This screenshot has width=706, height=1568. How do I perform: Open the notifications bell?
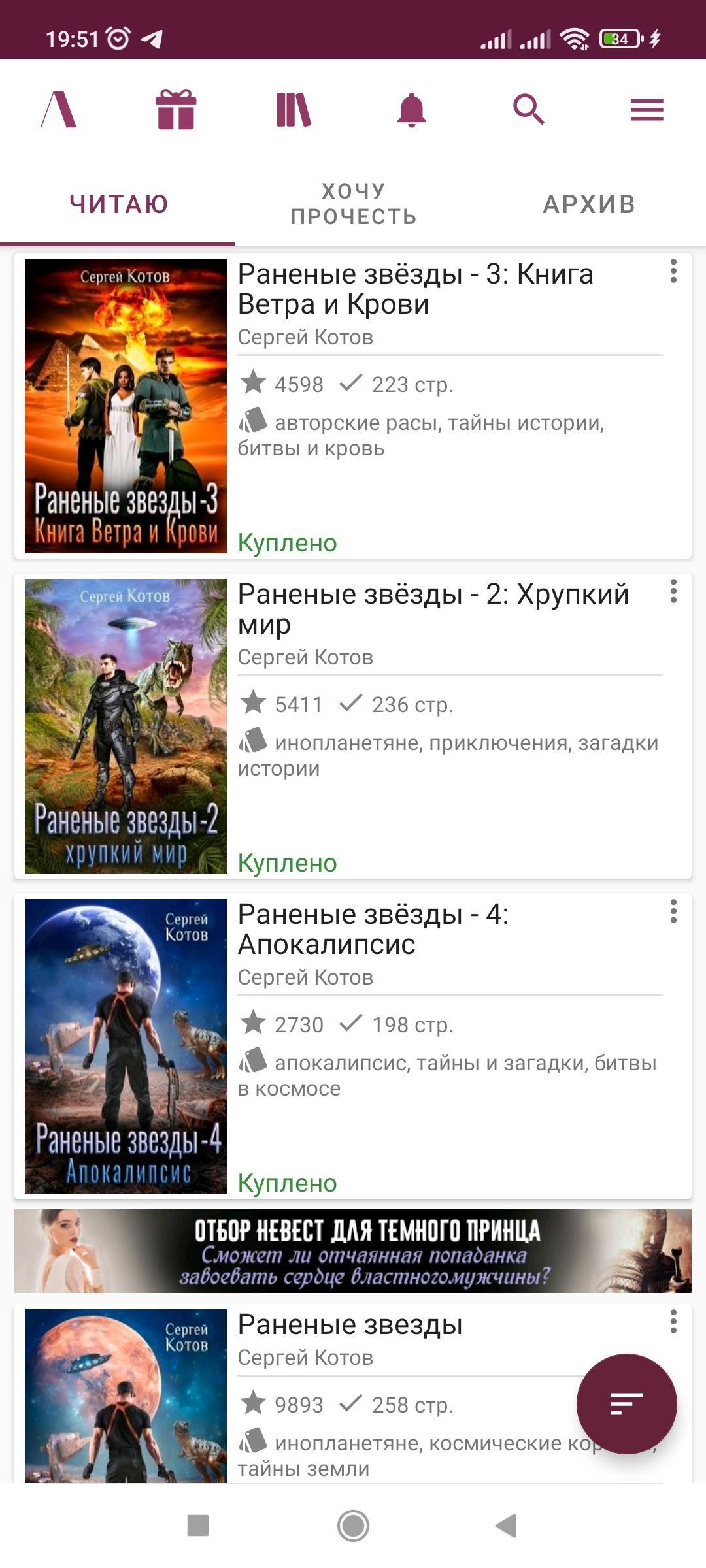(412, 109)
